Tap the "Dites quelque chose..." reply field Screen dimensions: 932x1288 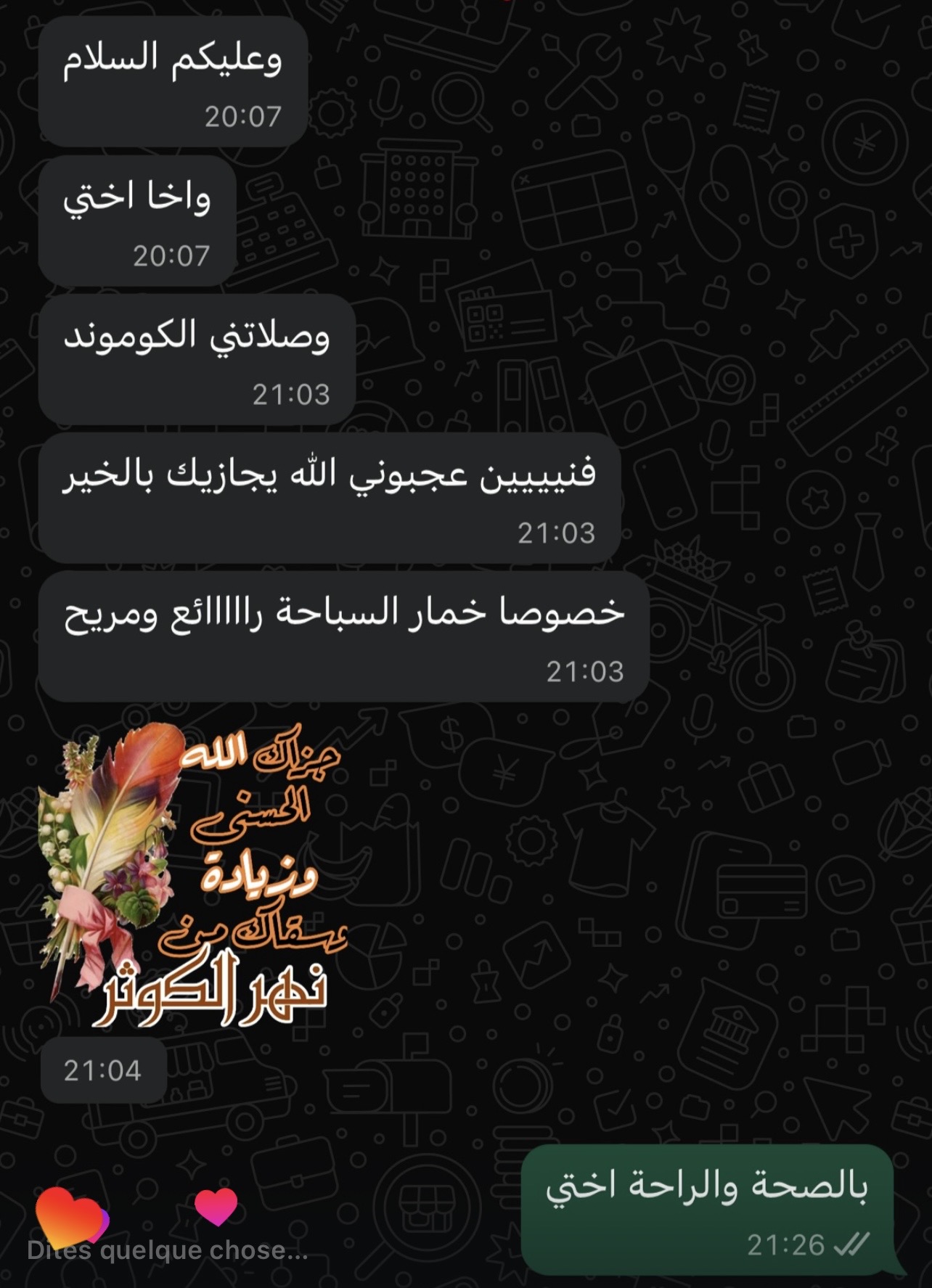click(168, 1250)
